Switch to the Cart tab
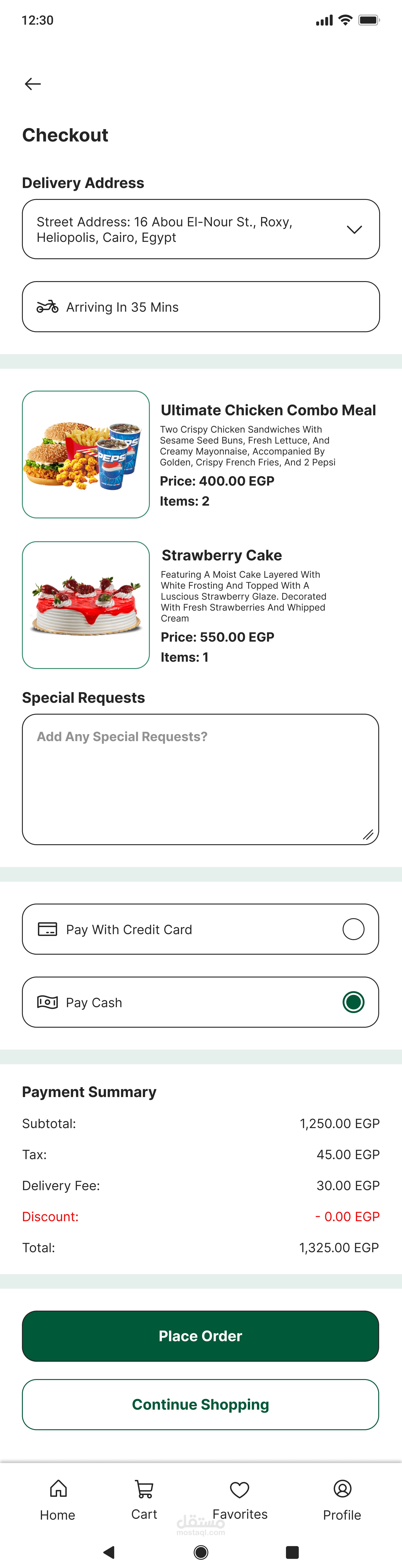This screenshot has height=1568, width=402. [144, 1500]
